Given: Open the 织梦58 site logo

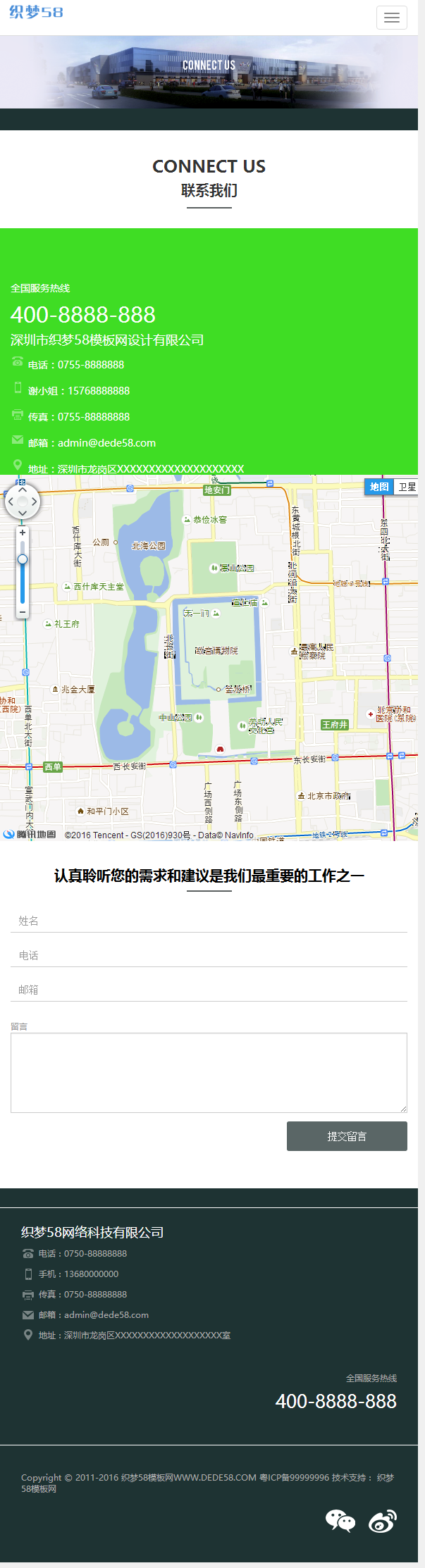Looking at the screenshot, I should pyautogui.click(x=36, y=12).
